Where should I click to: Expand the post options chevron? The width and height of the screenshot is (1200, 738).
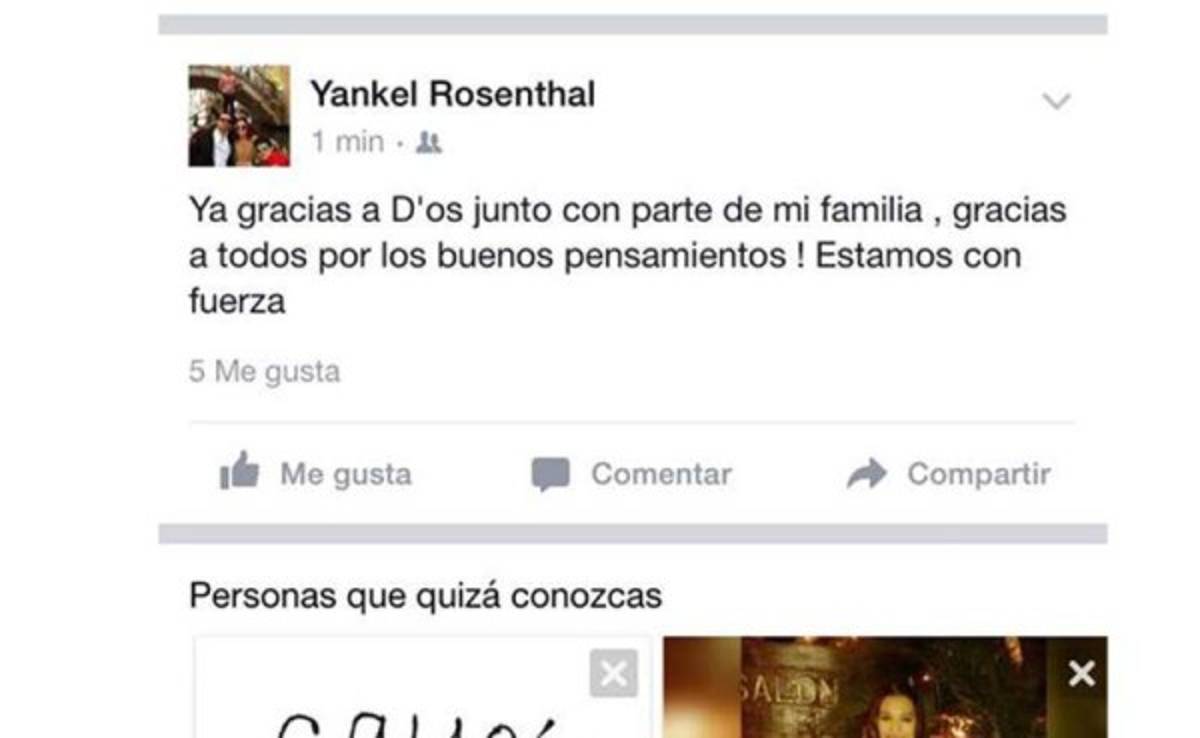(1056, 101)
